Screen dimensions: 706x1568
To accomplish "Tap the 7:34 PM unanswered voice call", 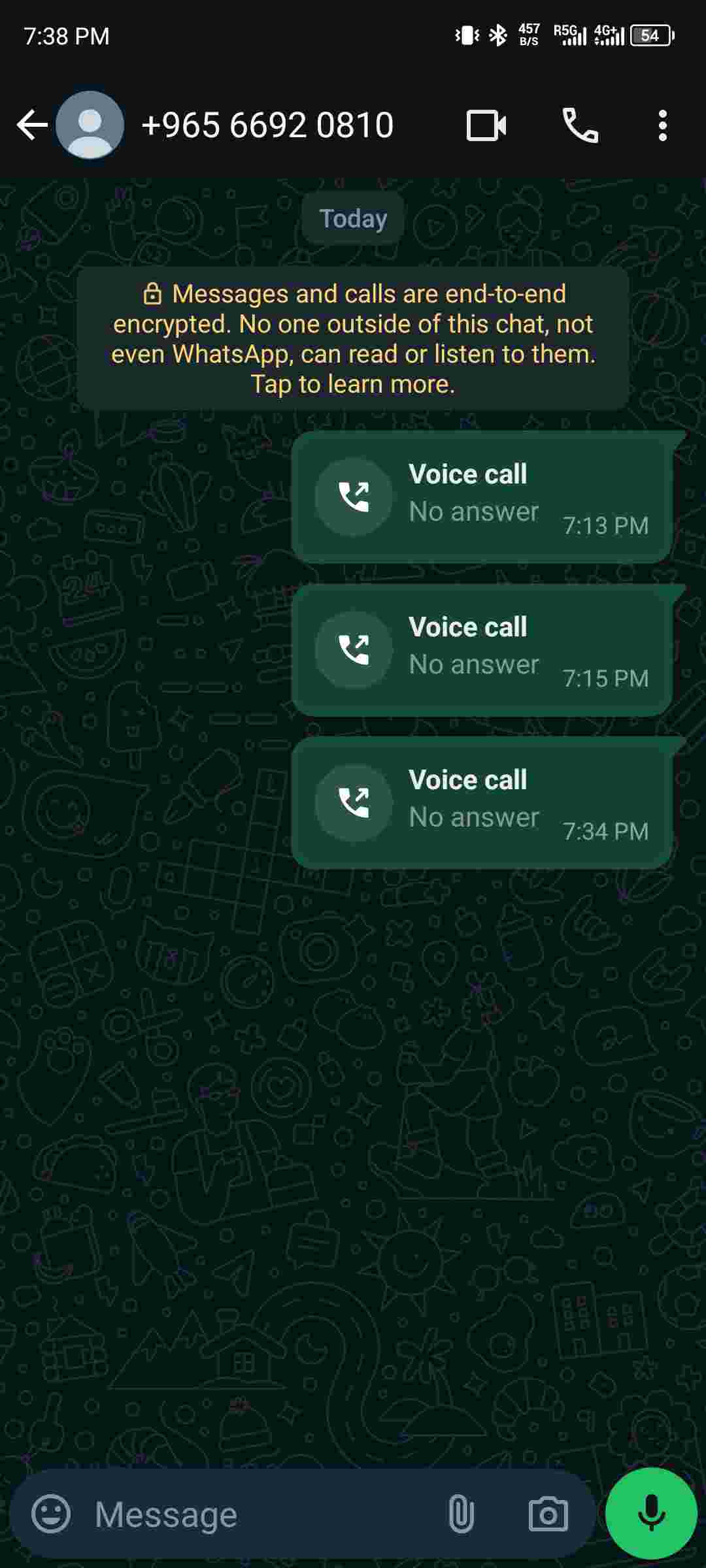I will 481,802.
